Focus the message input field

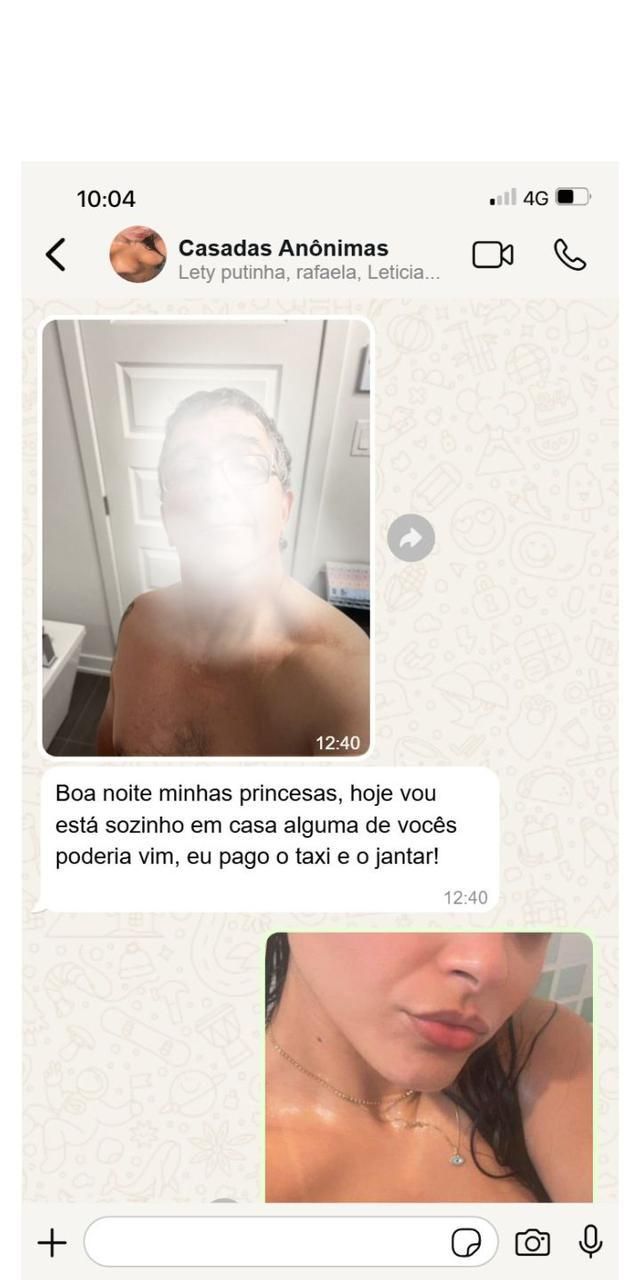tap(265, 1243)
